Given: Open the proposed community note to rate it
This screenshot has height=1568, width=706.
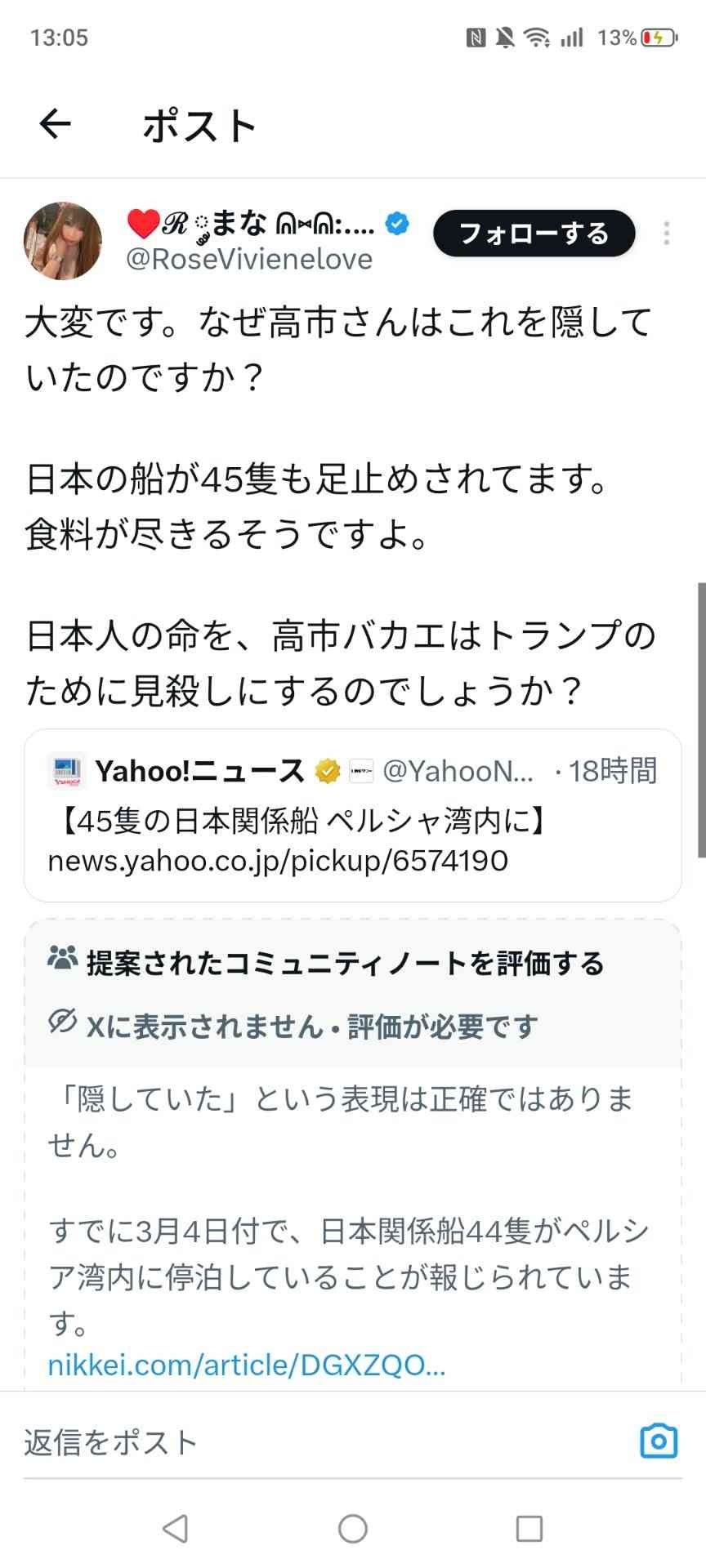Looking at the screenshot, I should [x=345, y=964].
